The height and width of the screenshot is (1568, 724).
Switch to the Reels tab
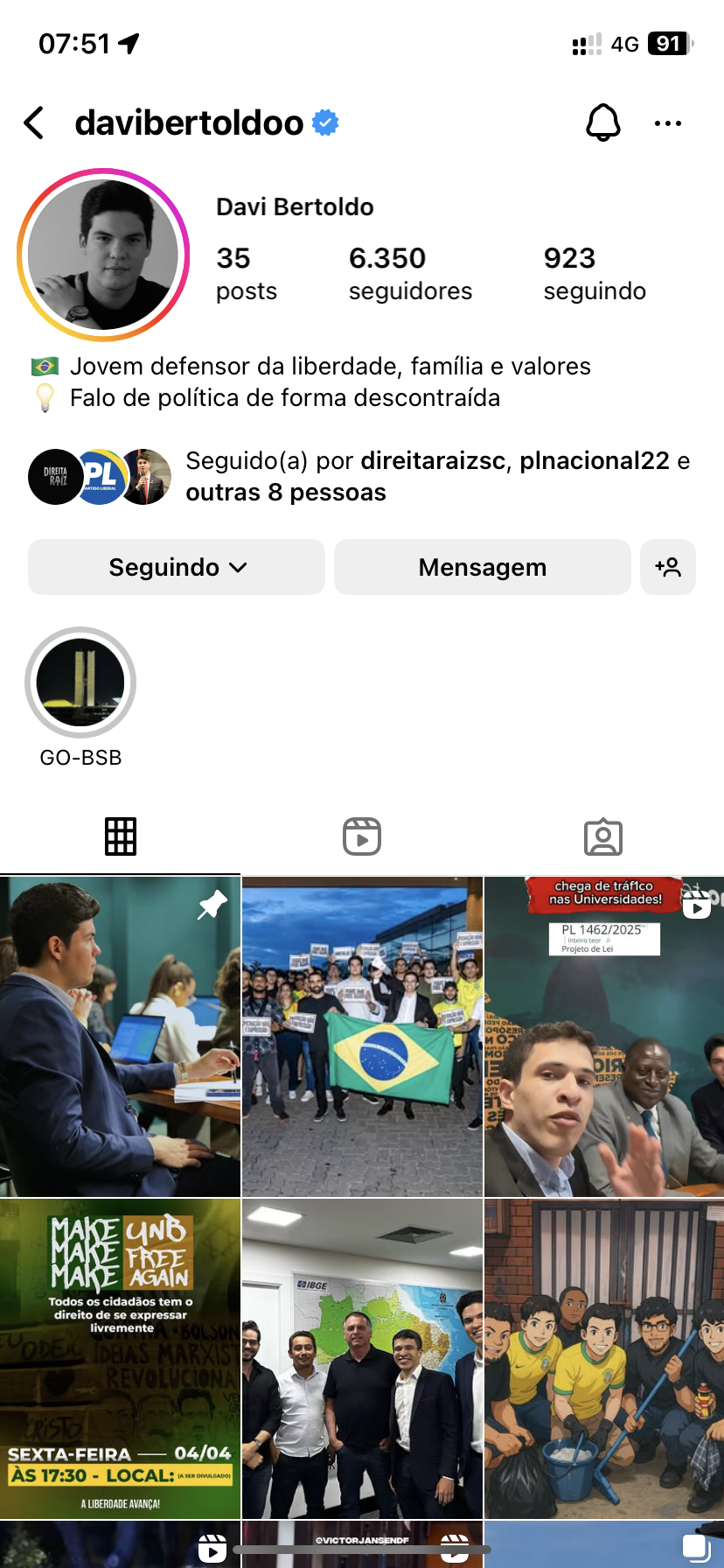tap(362, 836)
